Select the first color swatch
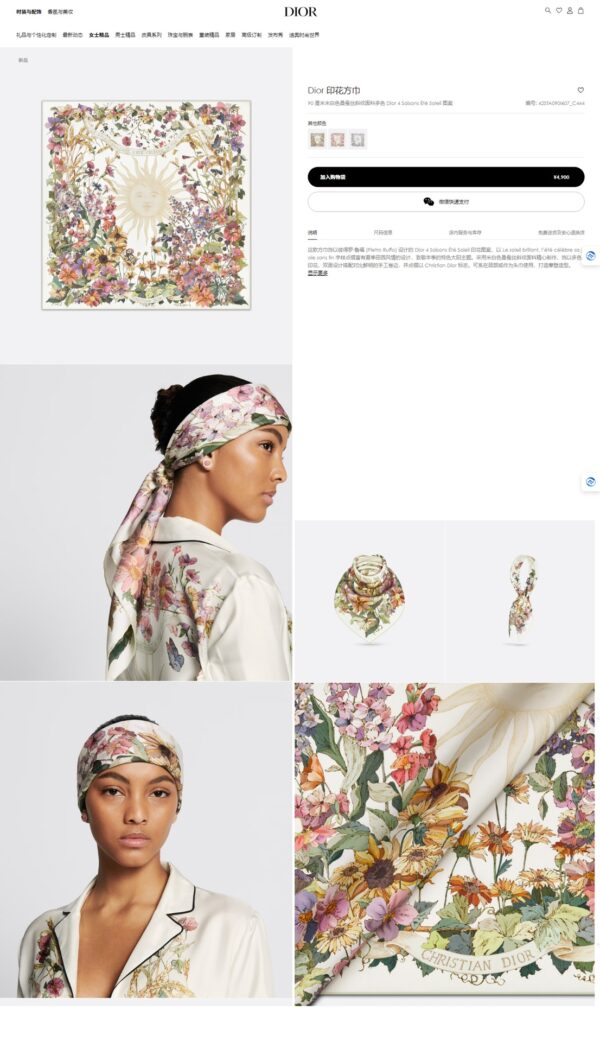600x1042 pixels. point(317,139)
